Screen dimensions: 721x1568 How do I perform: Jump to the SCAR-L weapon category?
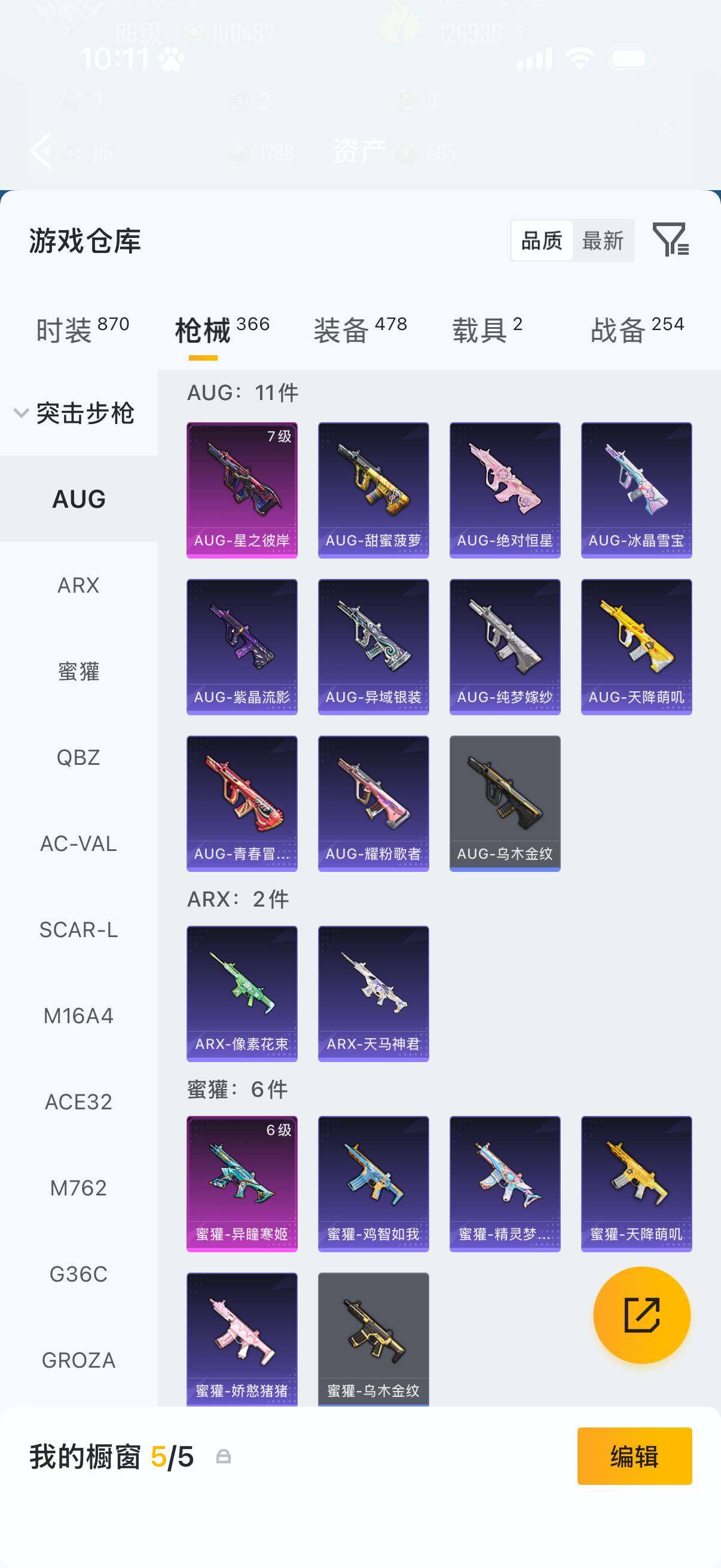(78, 930)
